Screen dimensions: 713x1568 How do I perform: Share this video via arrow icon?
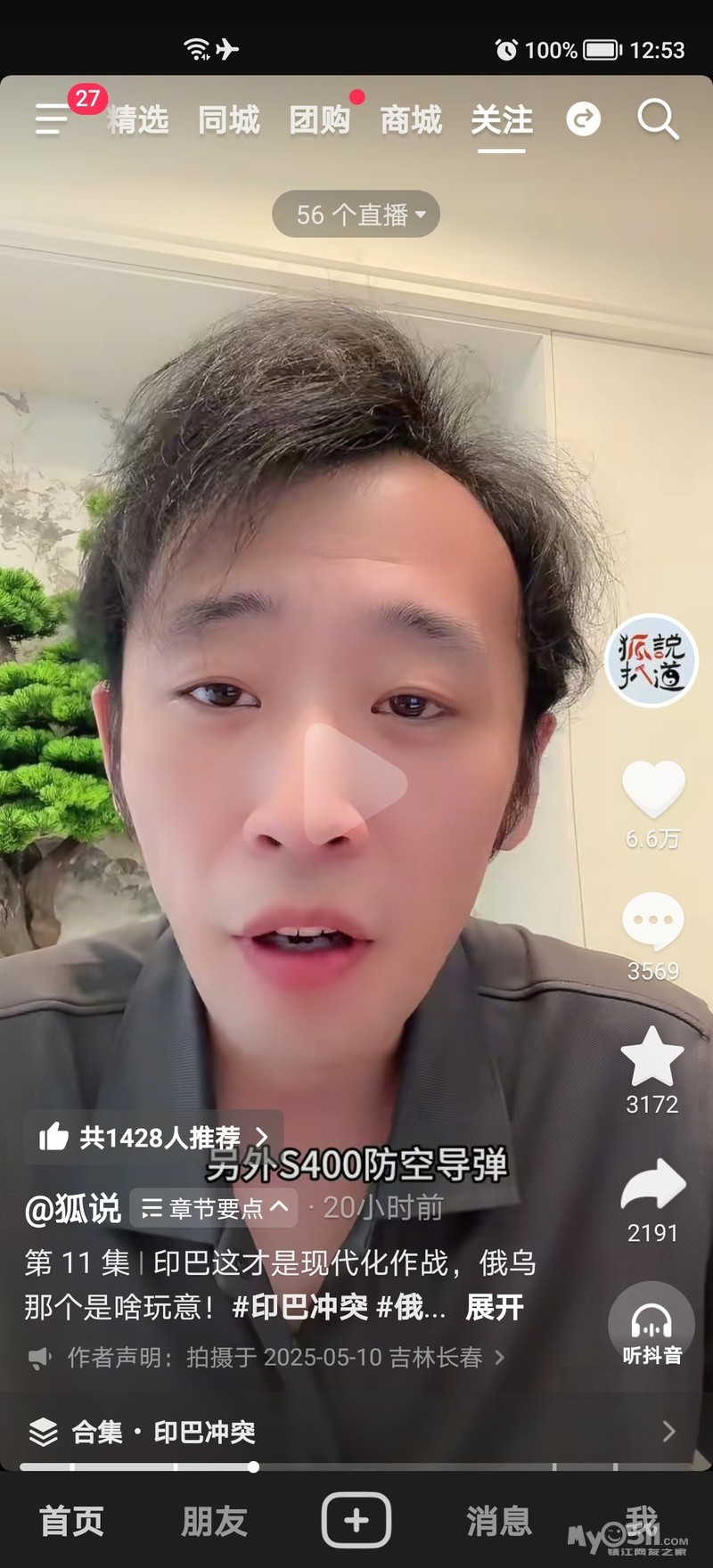pyautogui.click(x=653, y=1185)
